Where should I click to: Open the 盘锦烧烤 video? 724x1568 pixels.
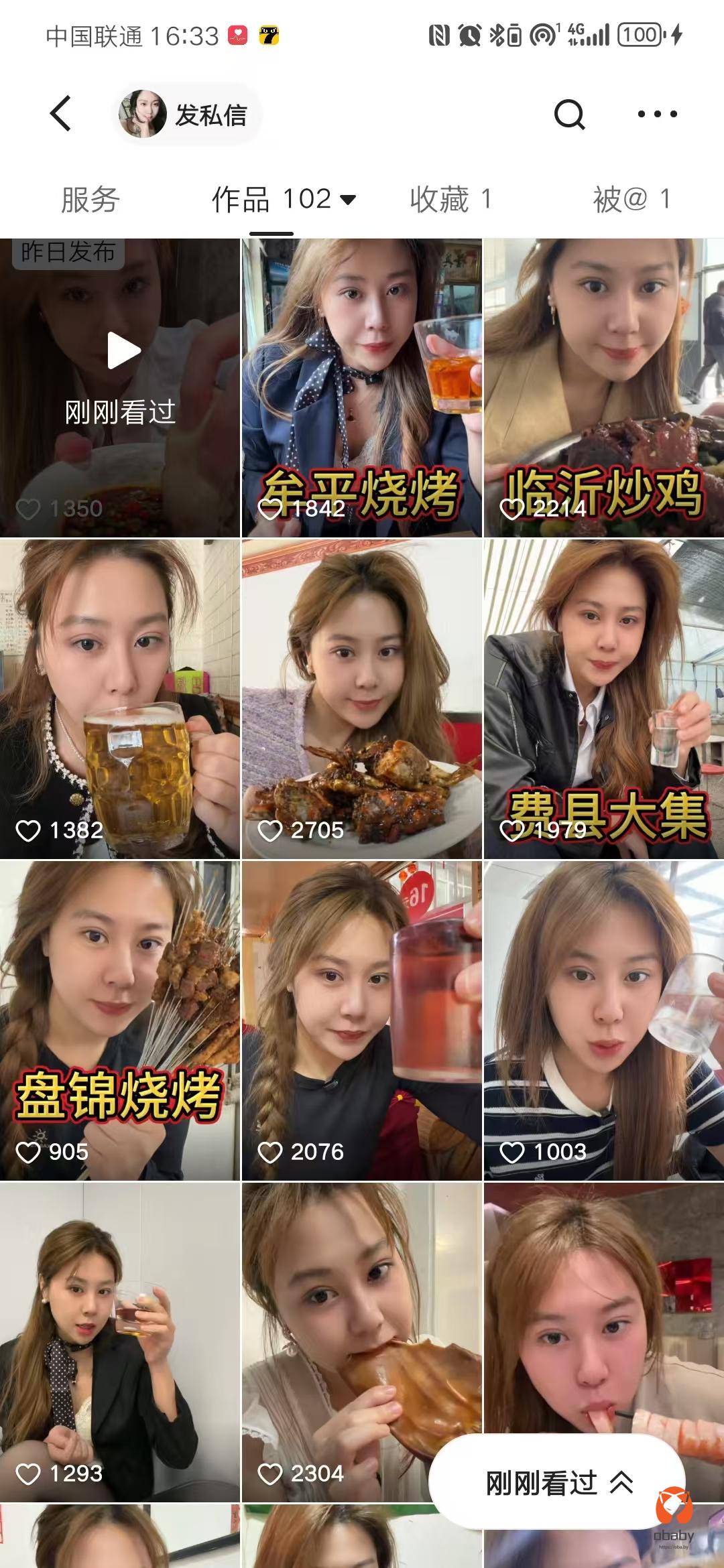[120, 1021]
